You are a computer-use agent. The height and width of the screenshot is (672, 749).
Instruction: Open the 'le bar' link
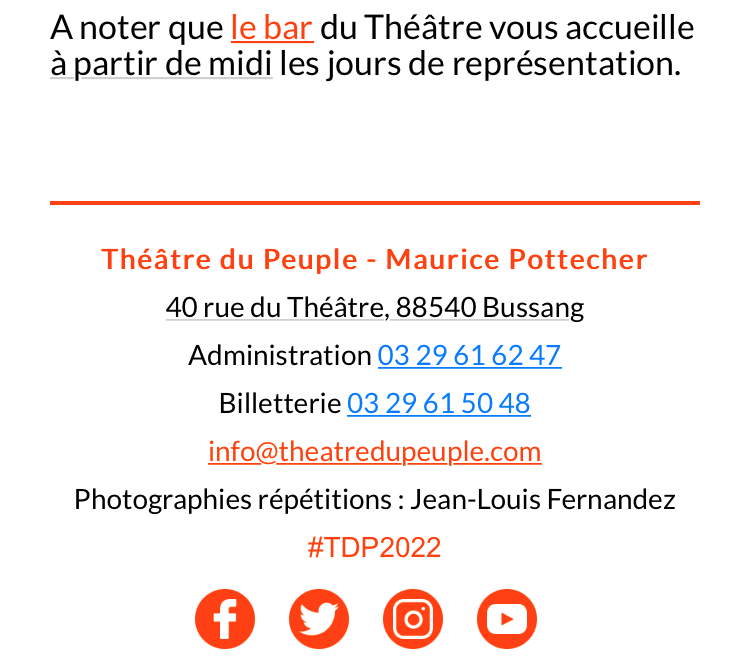pos(272,28)
